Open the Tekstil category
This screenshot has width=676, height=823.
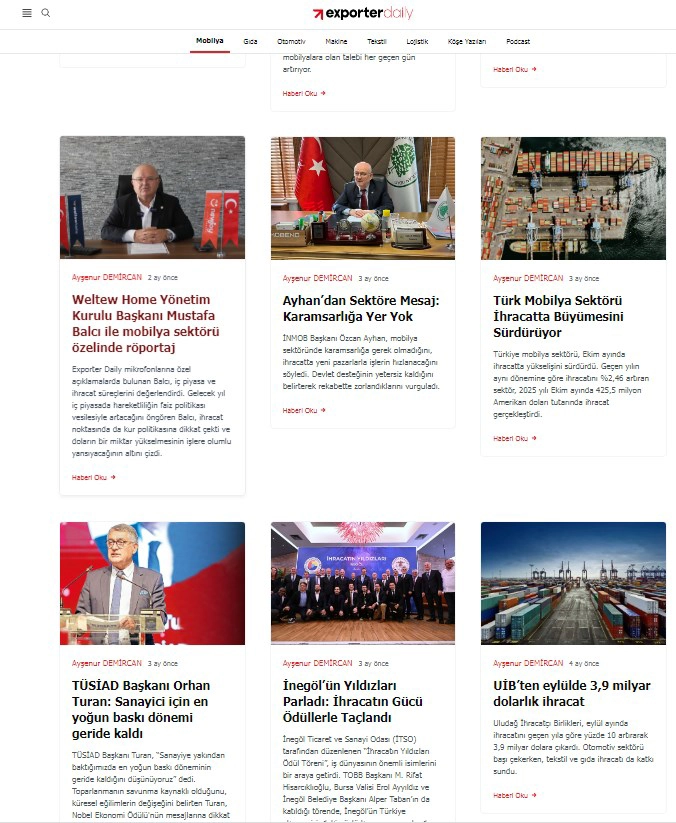377,42
